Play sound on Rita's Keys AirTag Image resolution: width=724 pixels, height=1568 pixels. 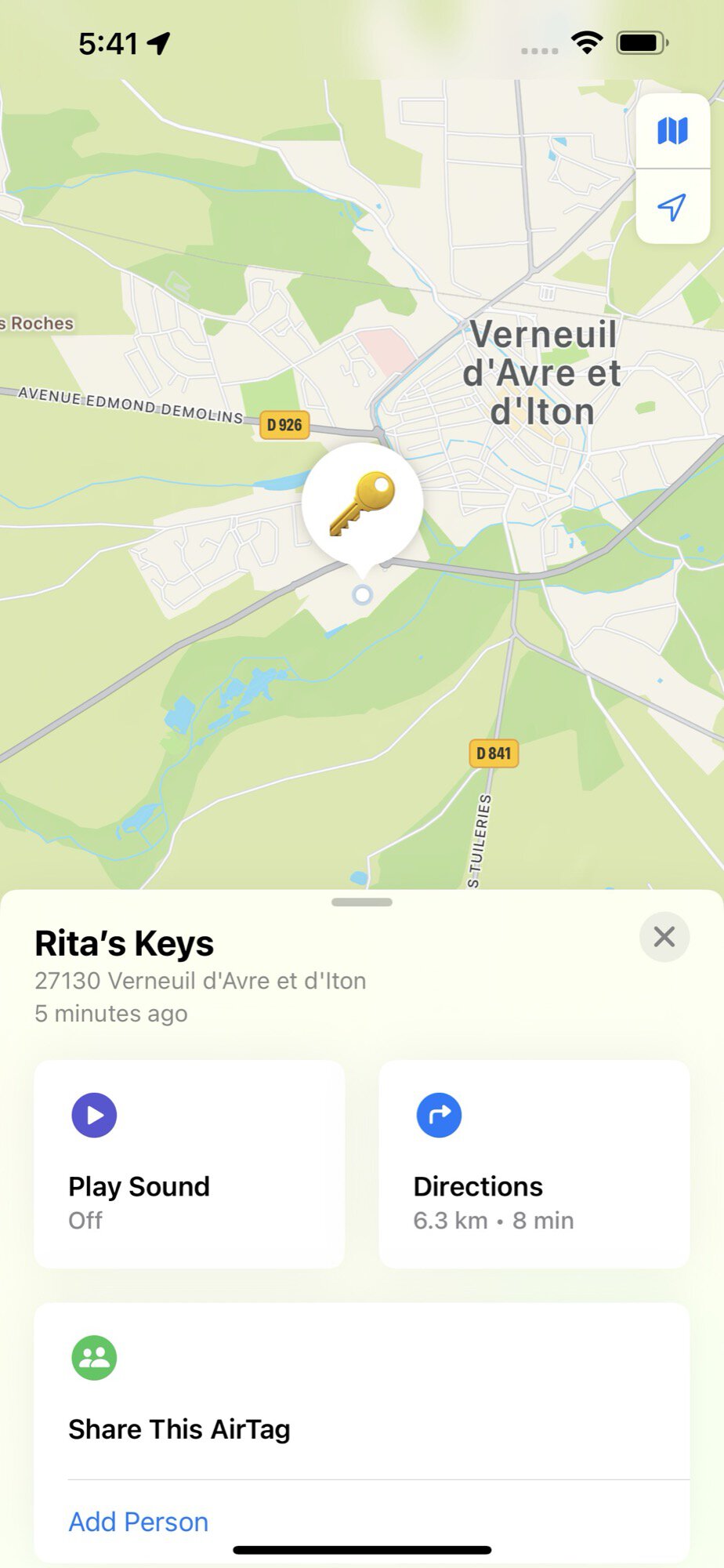189,1163
